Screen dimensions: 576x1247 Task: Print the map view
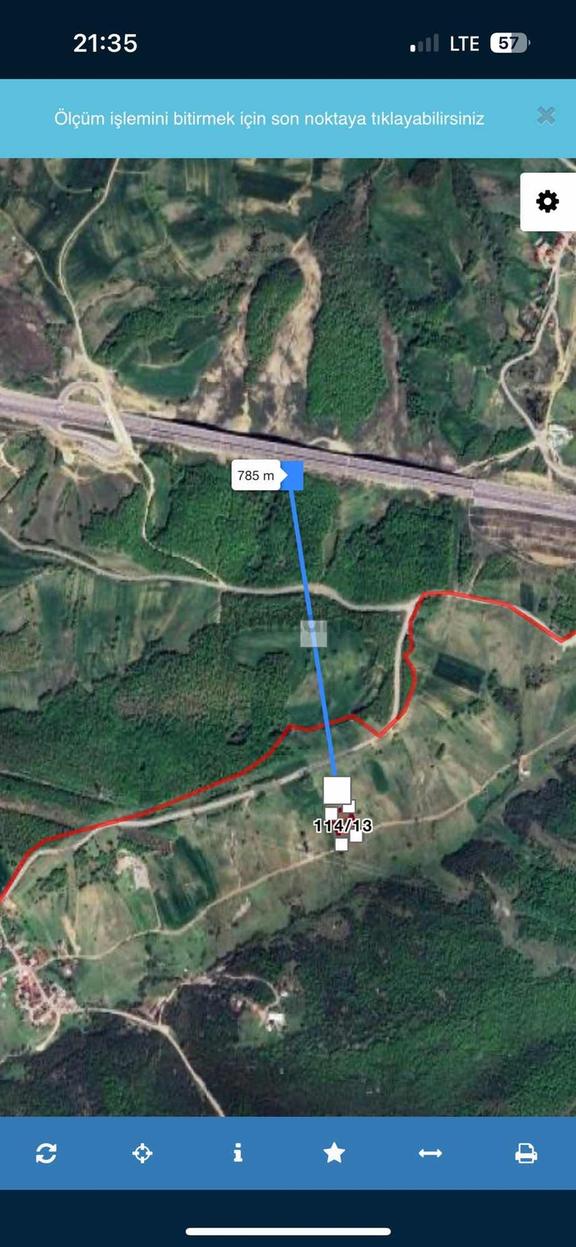click(x=526, y=1153)
